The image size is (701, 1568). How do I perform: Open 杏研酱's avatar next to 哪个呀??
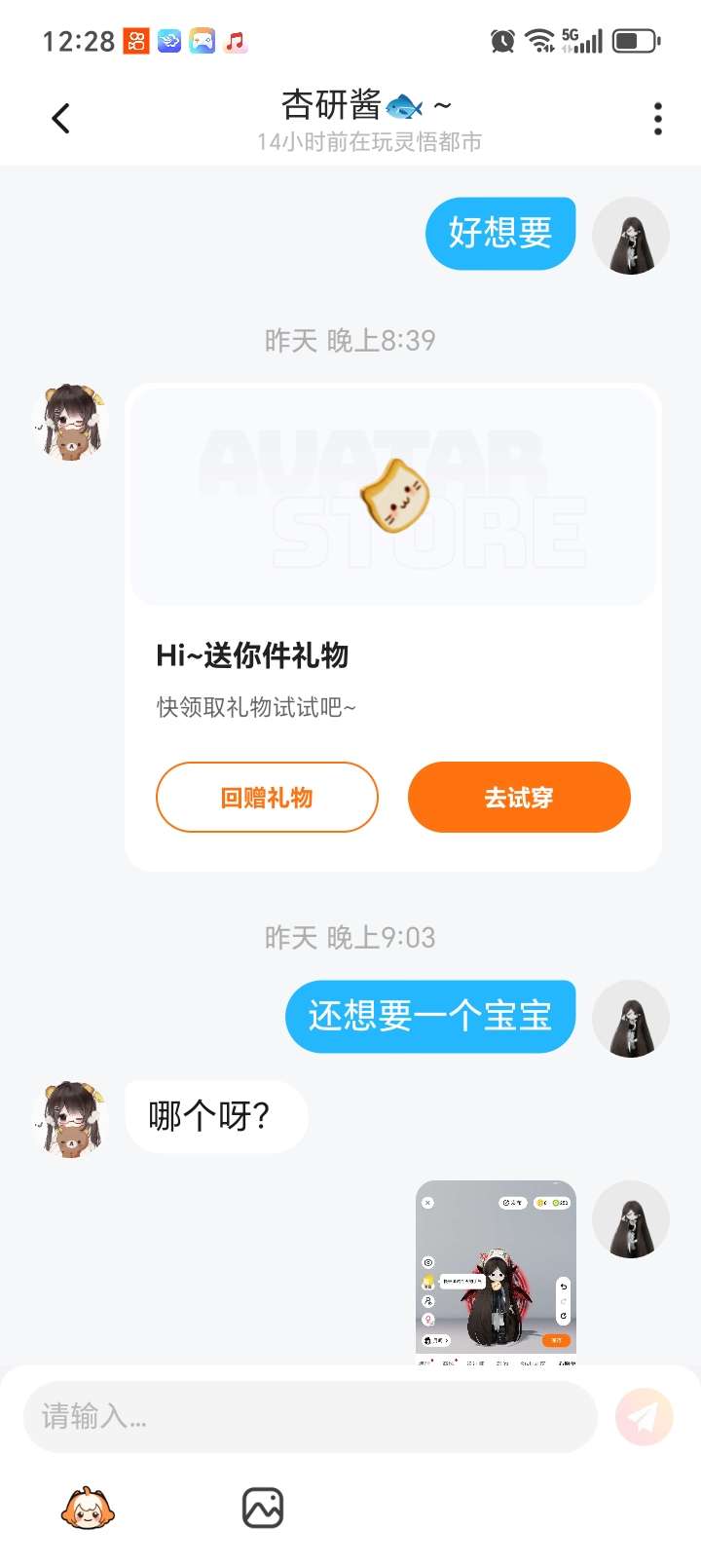tap(70, 1118)
